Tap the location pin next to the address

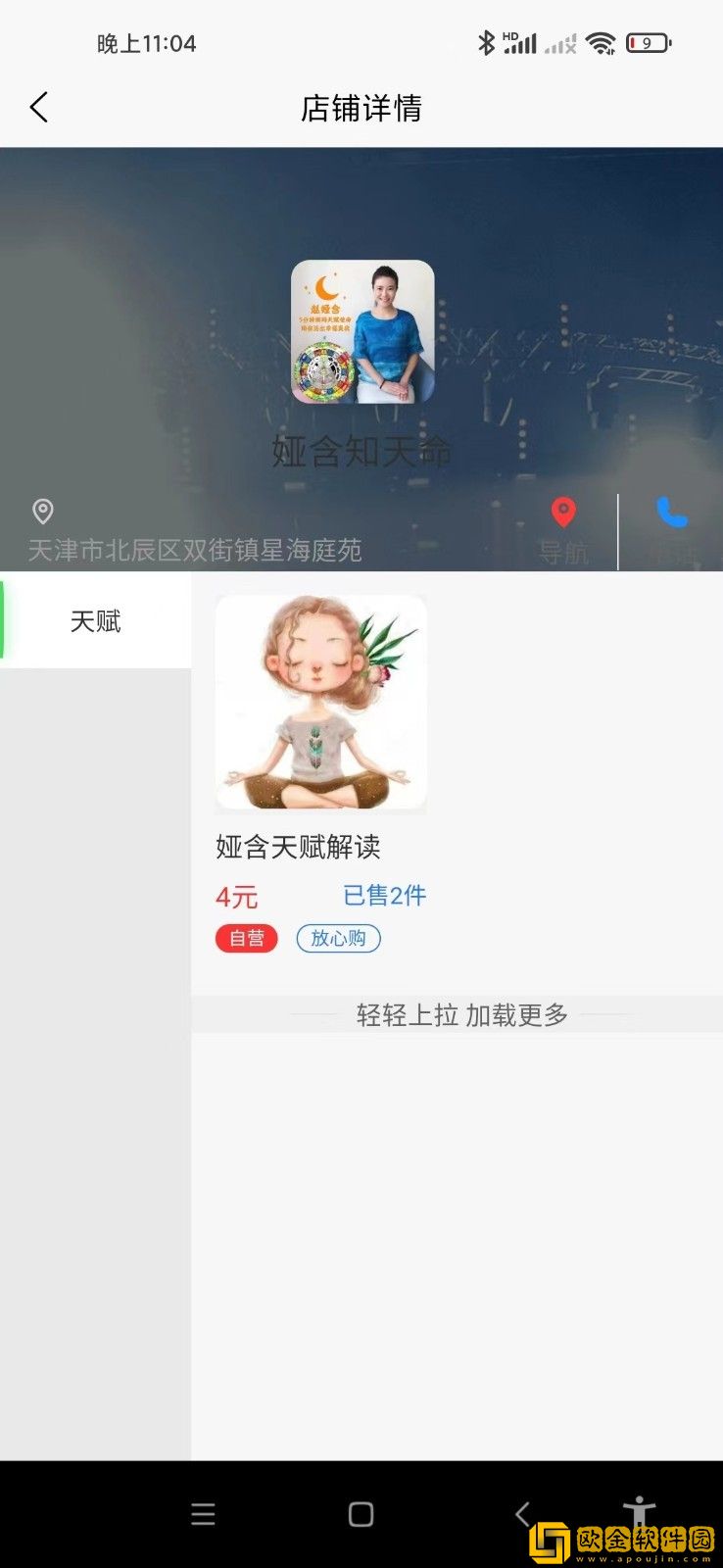coord(42,511)
